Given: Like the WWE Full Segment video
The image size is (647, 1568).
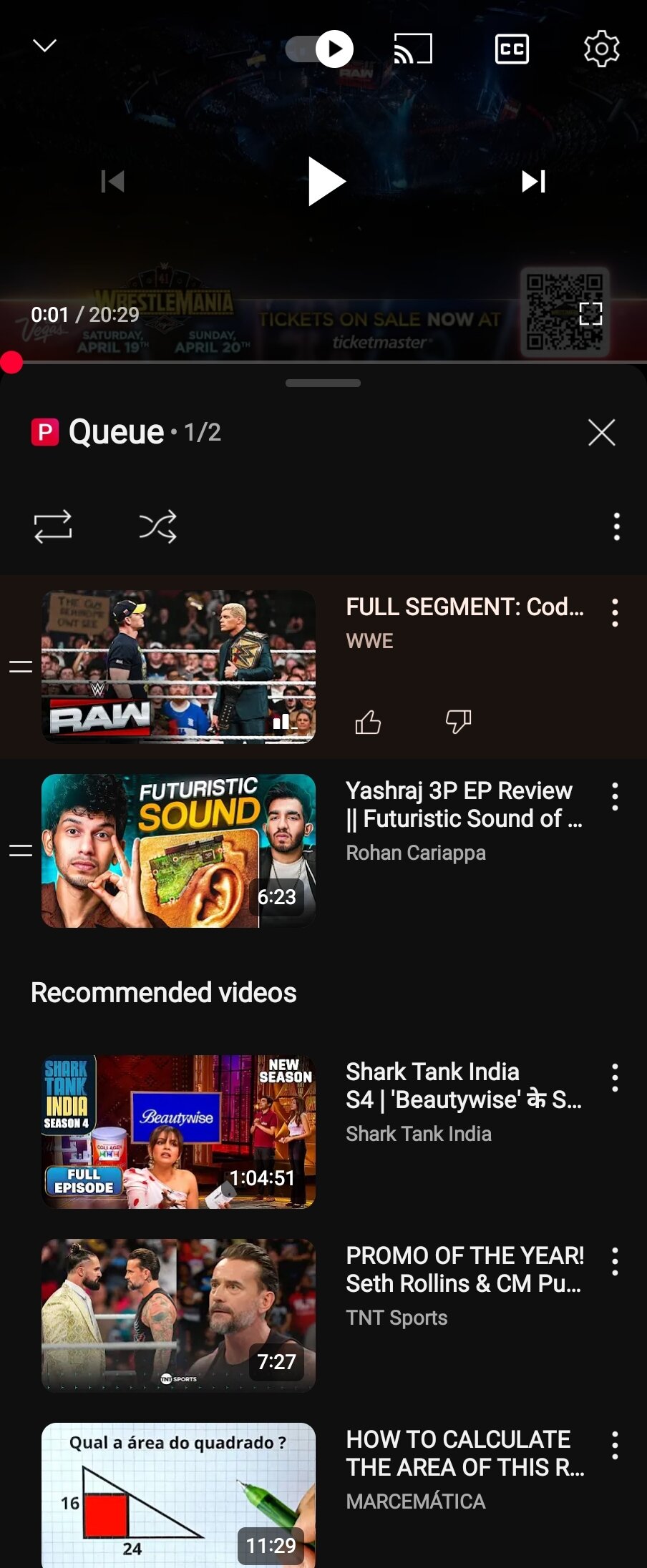Looking at the screenshot, I should (368, 722).
